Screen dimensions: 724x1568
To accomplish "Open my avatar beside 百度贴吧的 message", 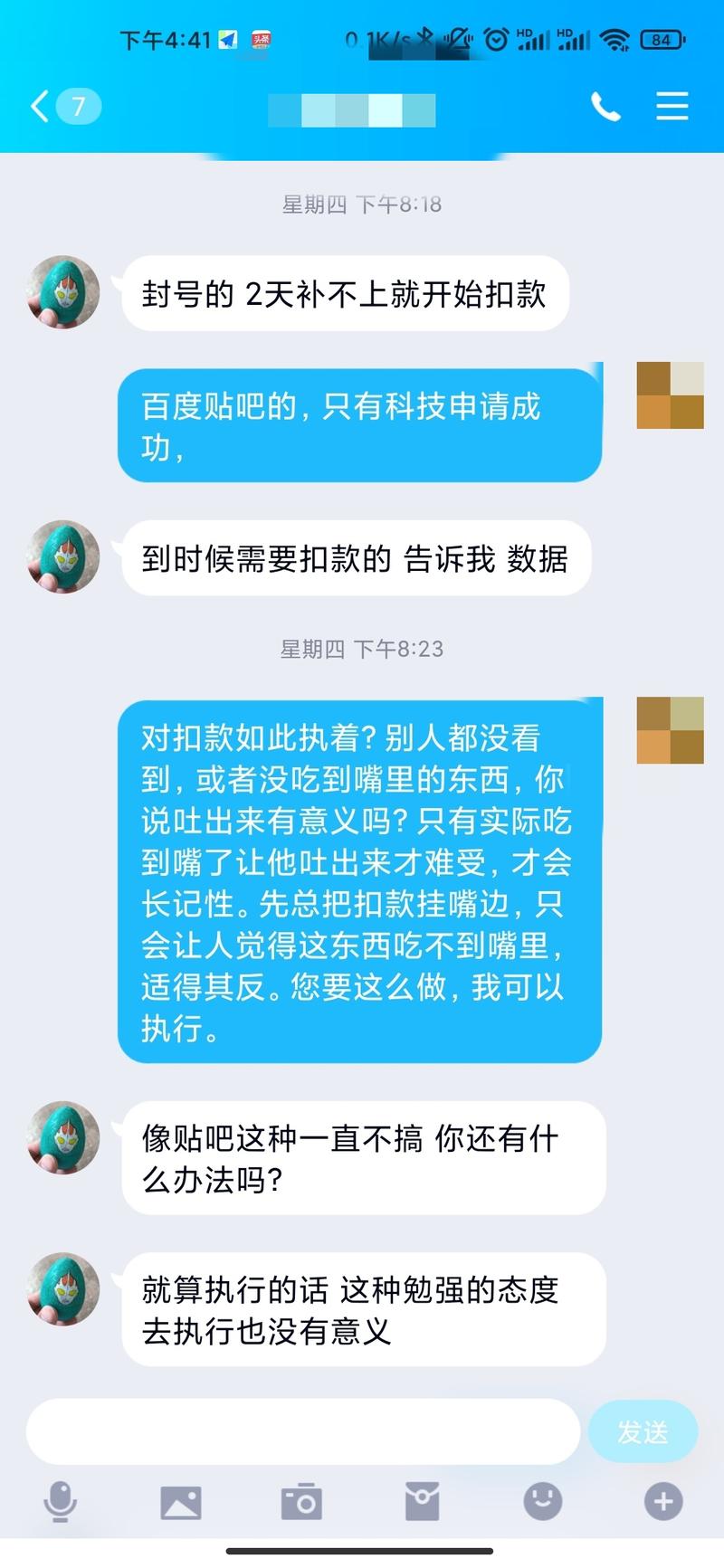I will [x=670, y=395].
